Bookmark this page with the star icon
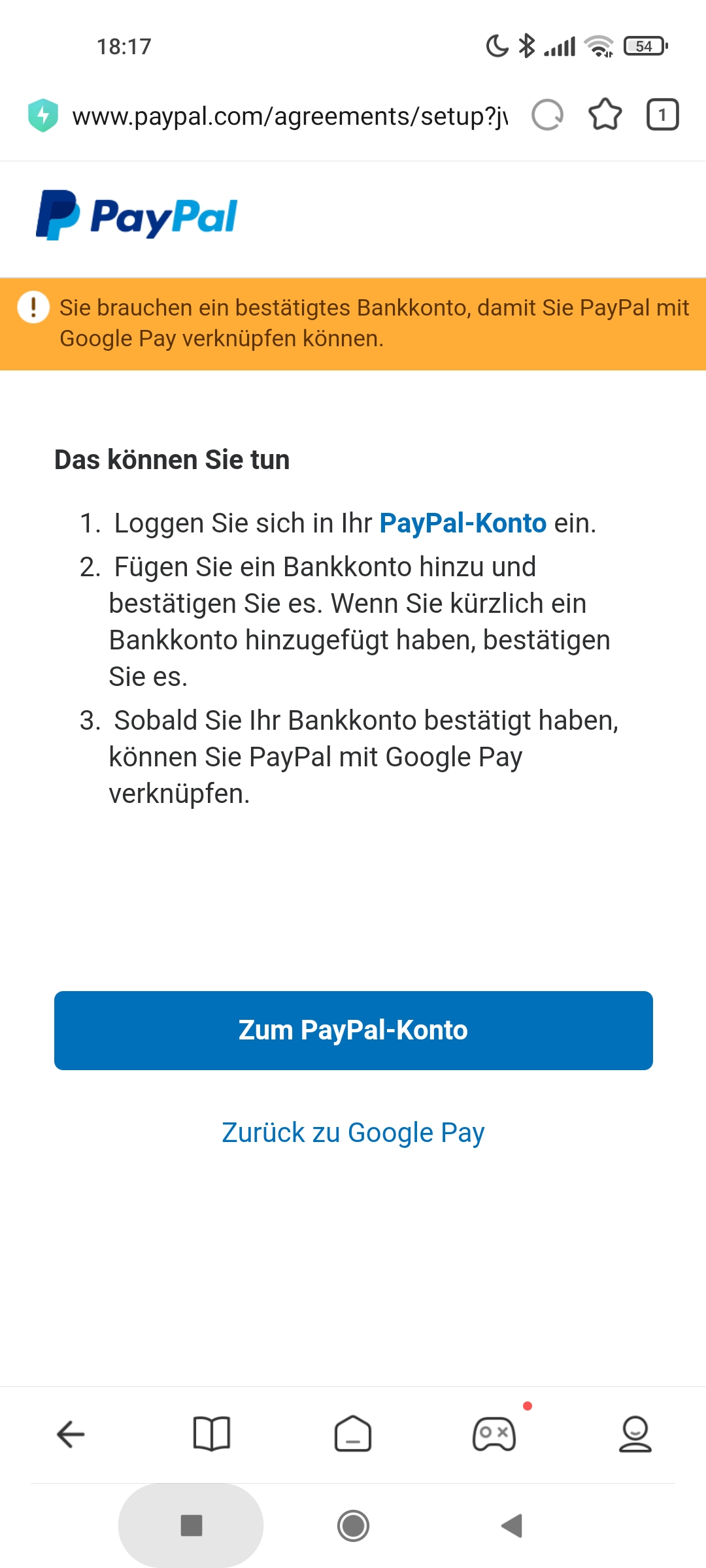The image size is (706, 1568). tap(605, 115)
